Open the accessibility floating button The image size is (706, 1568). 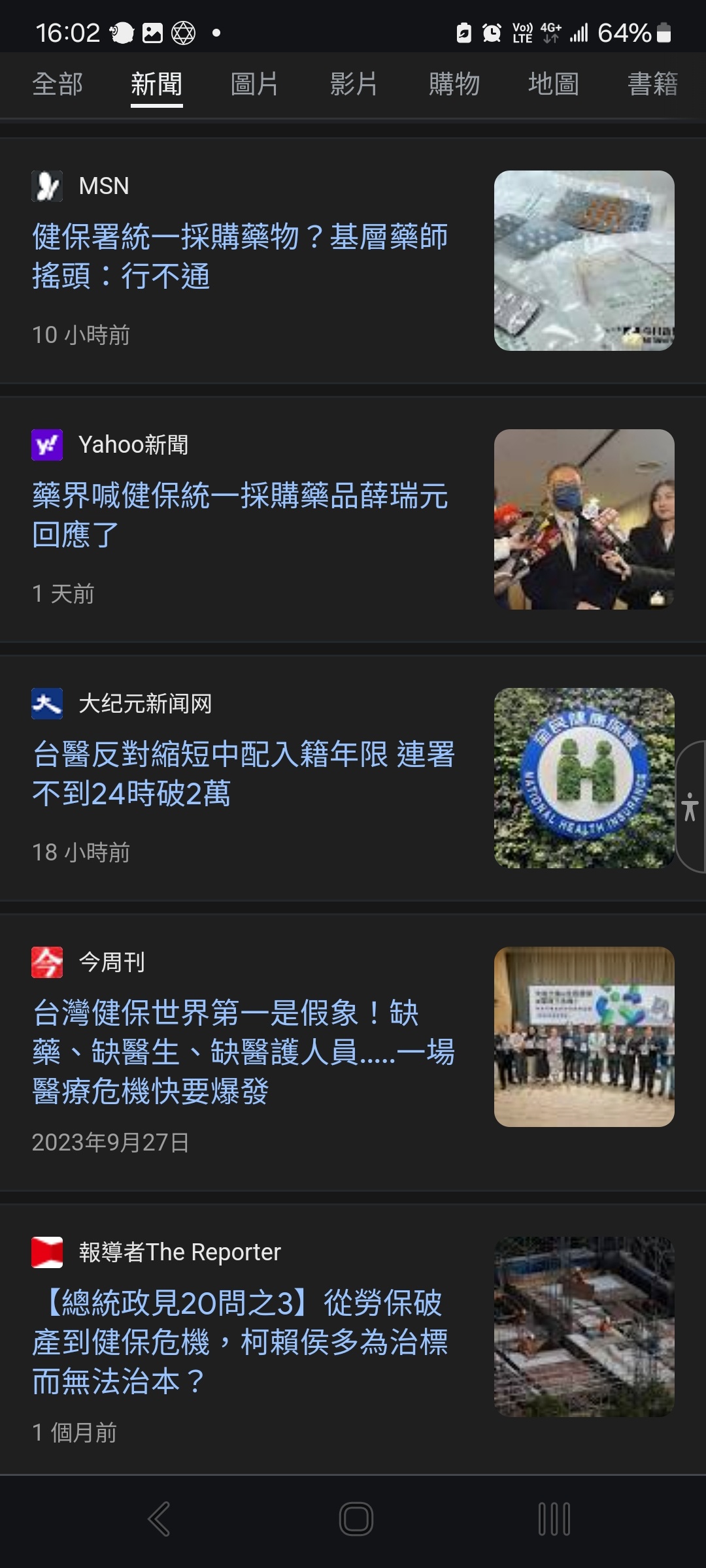coord(690,807)
